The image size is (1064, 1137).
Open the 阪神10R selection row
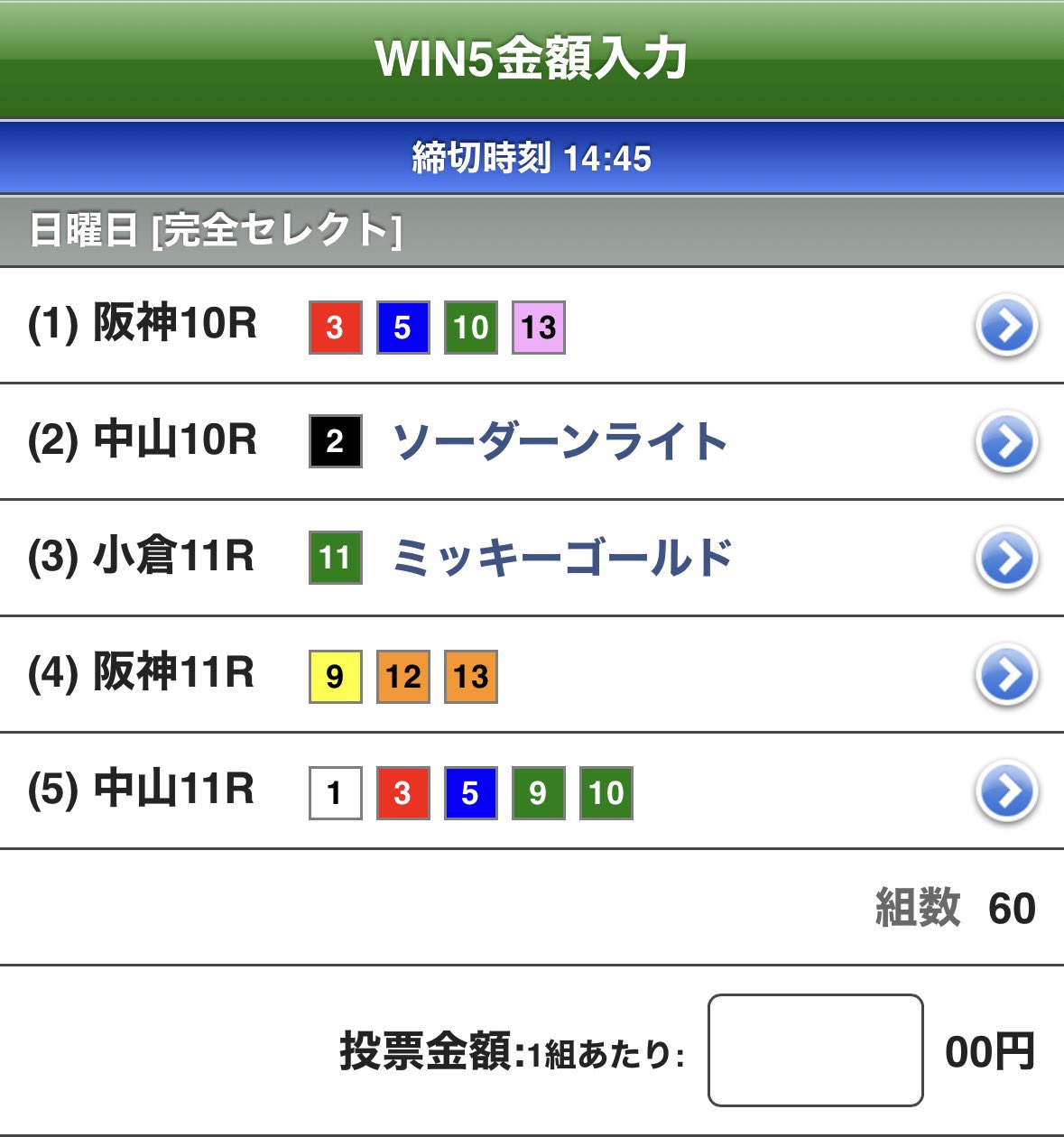pos(1006,326)
